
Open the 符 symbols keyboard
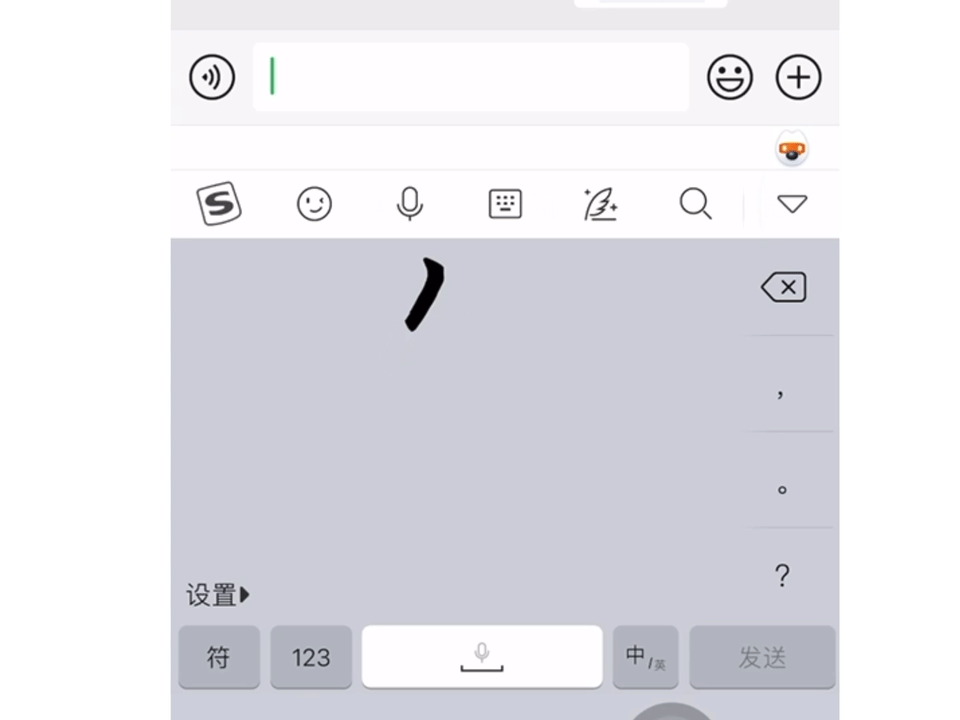[x=219, y=657]
